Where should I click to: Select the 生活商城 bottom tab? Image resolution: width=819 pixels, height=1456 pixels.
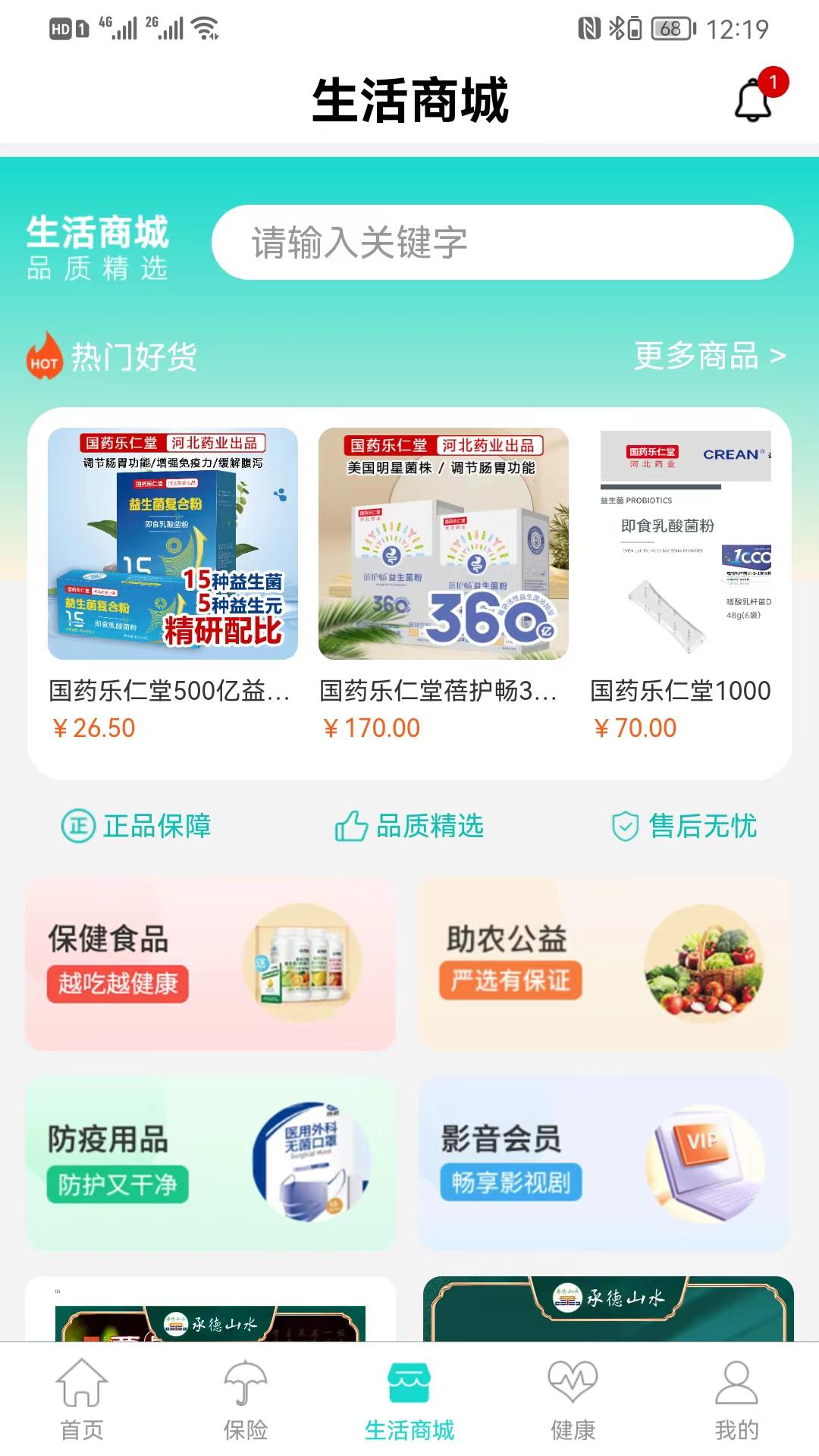point(409,1400)
